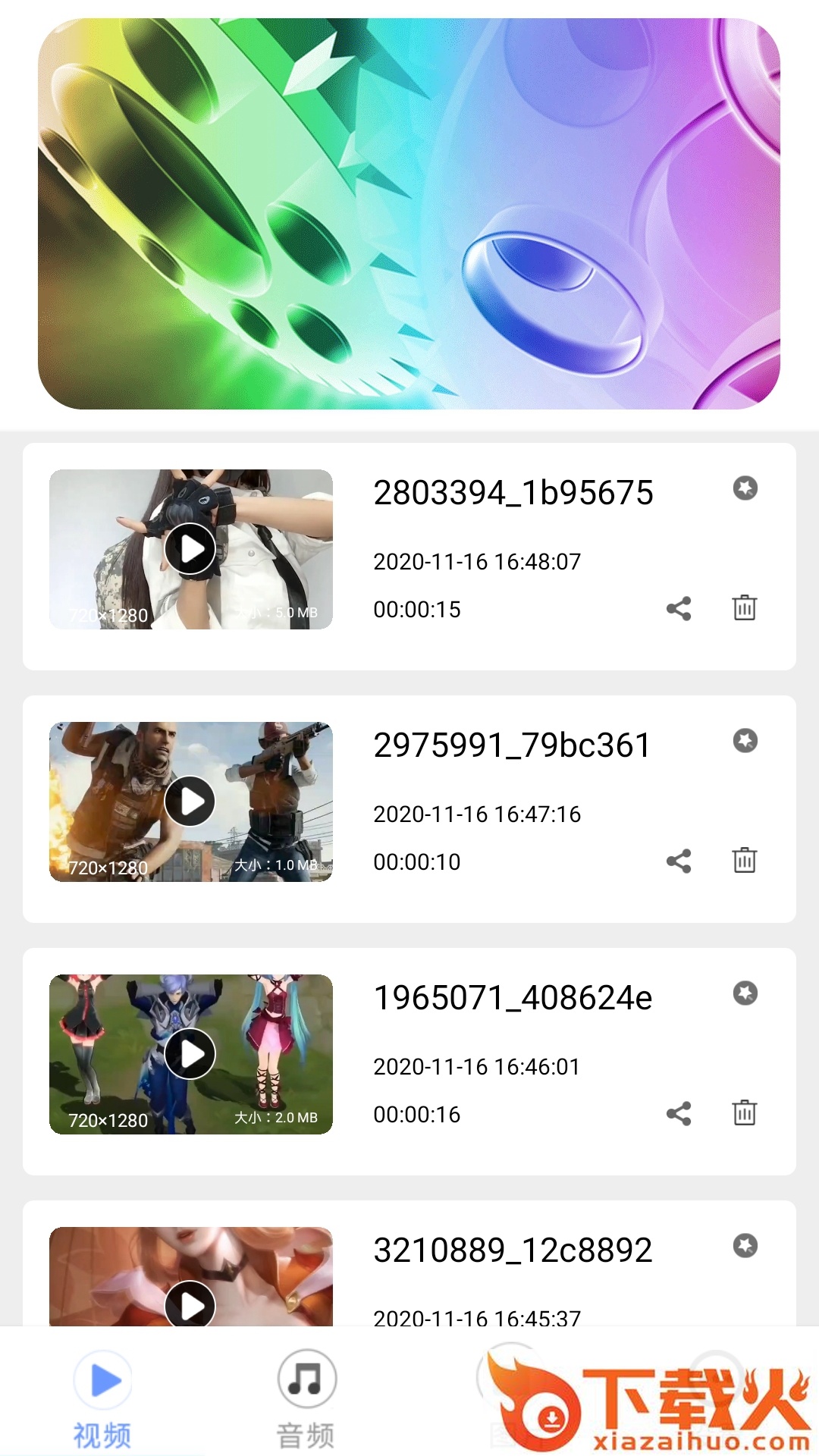Share video 2803394_1b95675
819x1456 pixels.
tap(679, 608)
